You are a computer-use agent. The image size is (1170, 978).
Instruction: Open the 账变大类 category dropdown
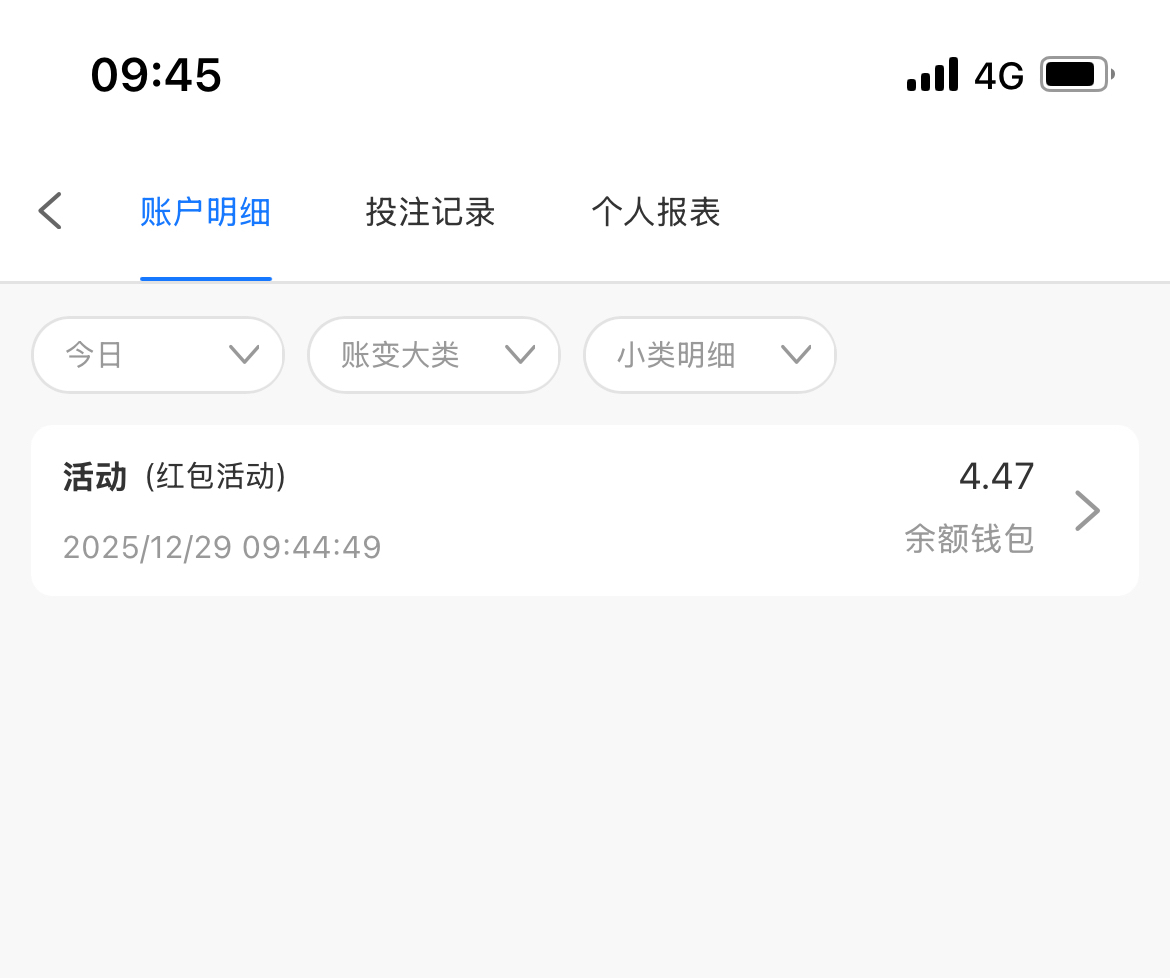434,355
